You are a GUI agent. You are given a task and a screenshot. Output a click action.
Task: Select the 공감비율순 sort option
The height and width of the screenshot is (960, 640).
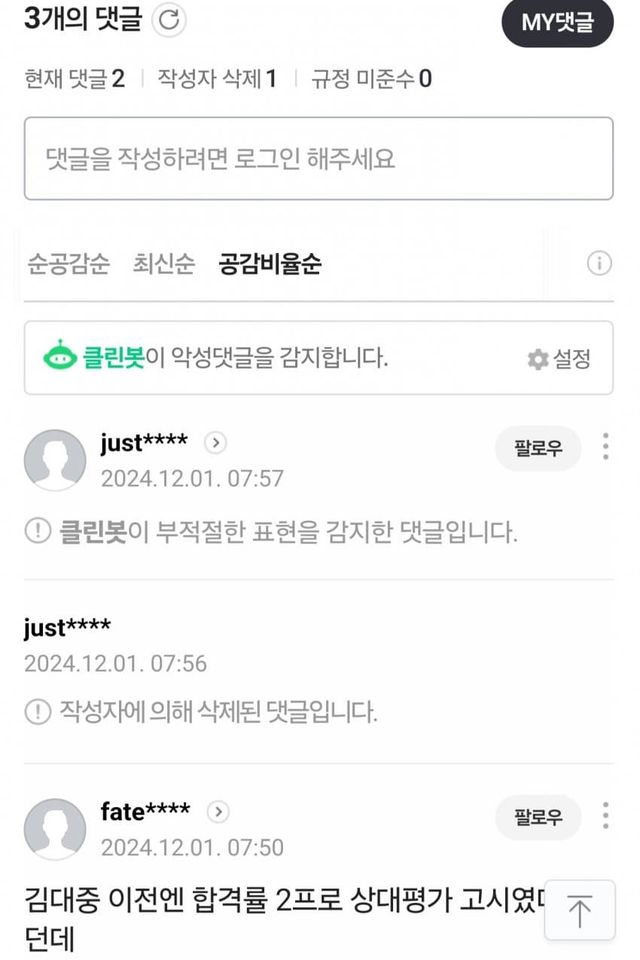[270, 264]
